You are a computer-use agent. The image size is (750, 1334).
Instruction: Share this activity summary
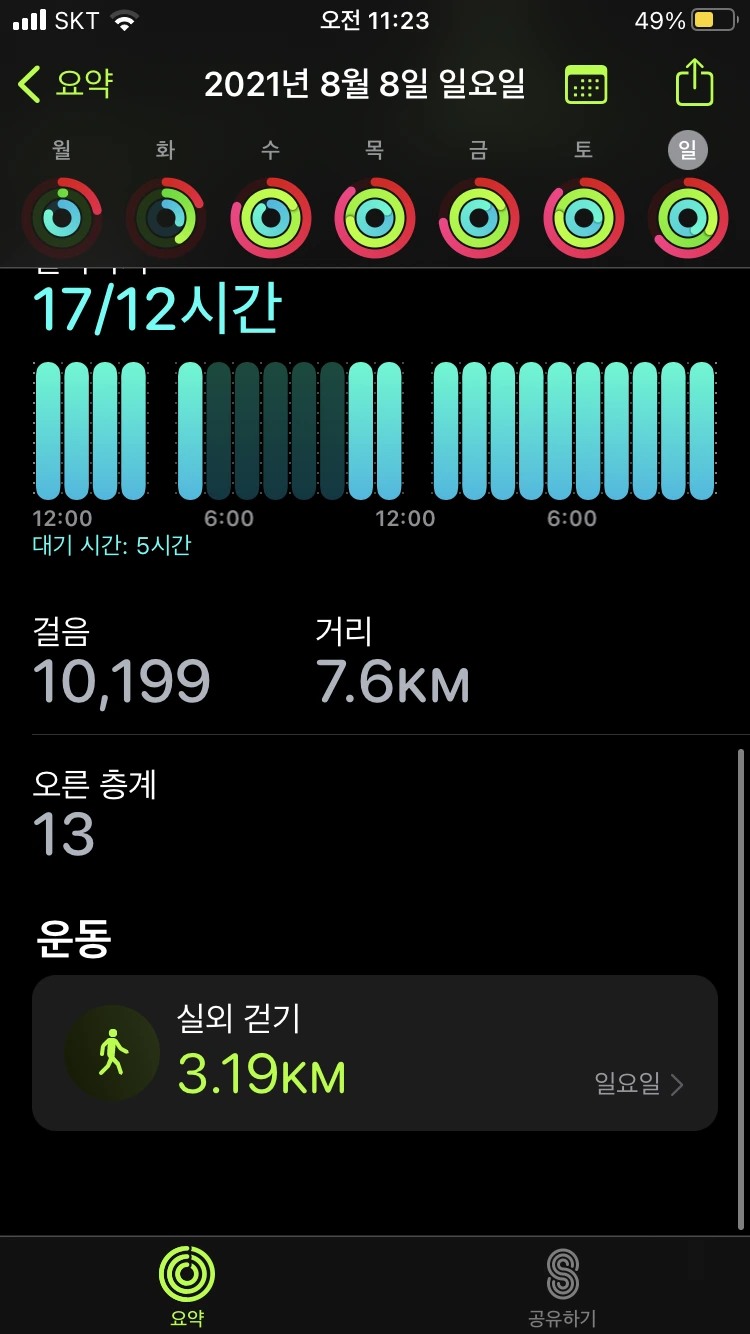pos(695,84)
